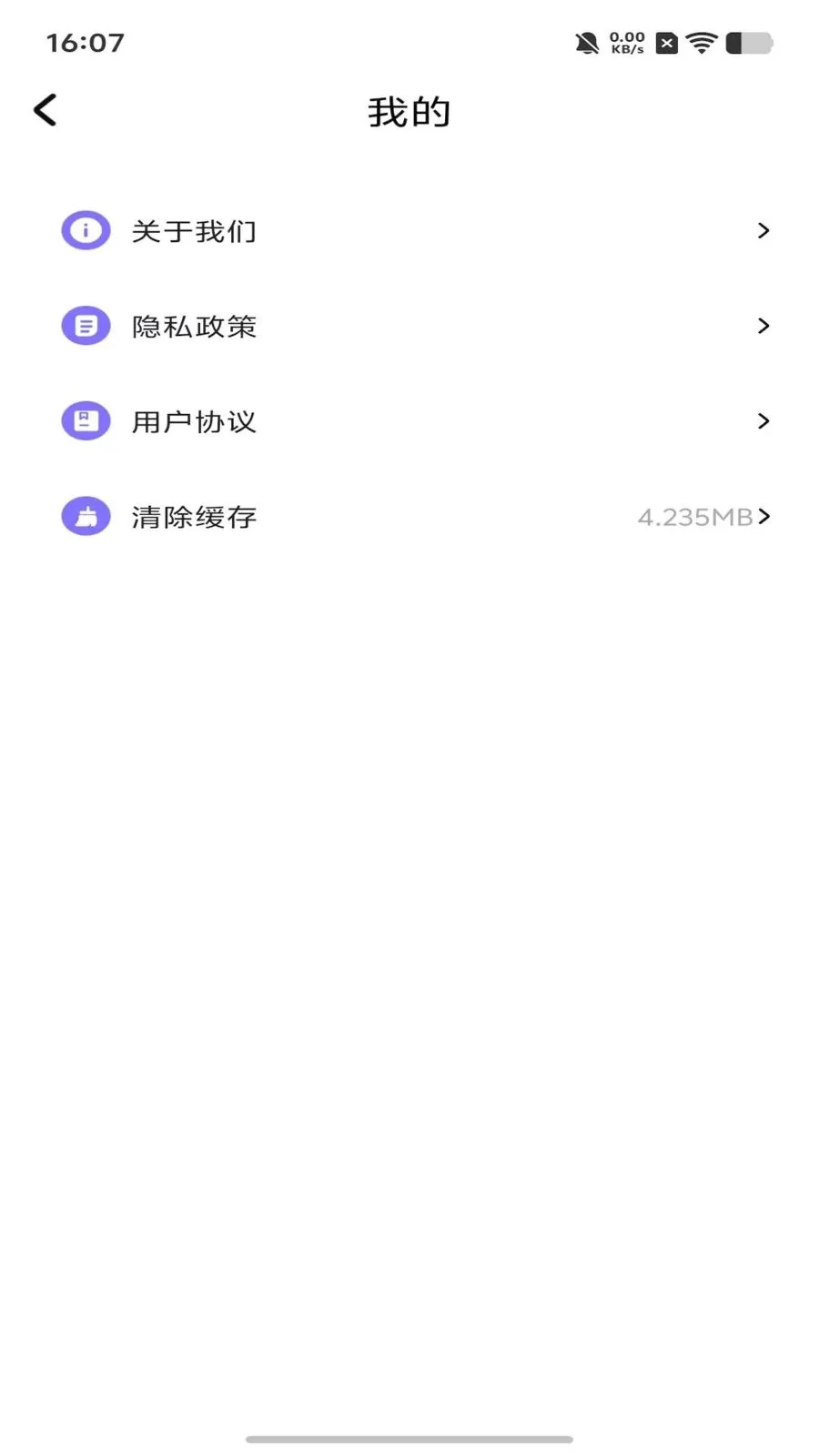Viewport: 819px width, 1456px height.
Task: Expand the 隐私政策 row via its chevron
Action: click(763, 325)
